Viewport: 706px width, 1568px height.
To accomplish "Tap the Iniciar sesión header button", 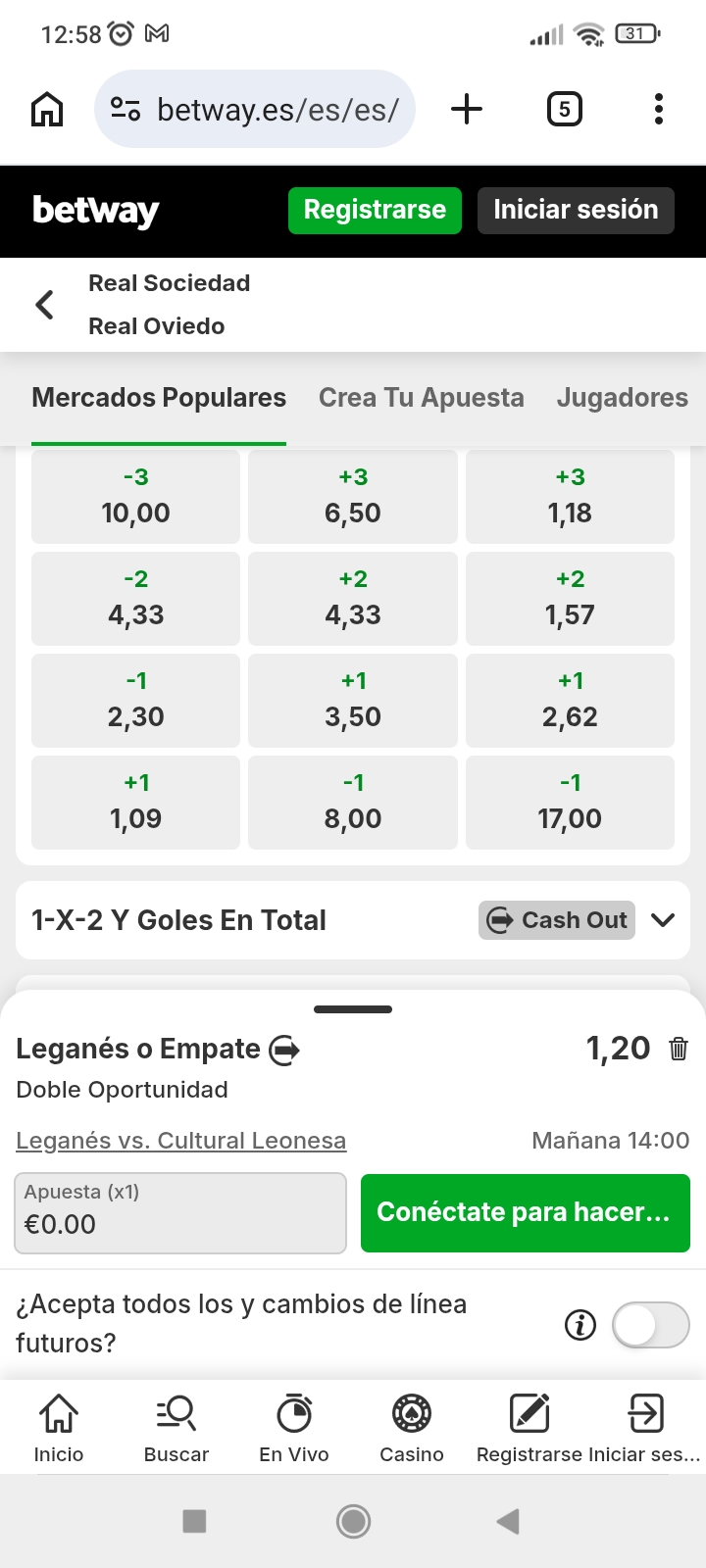I will (576, 210).
